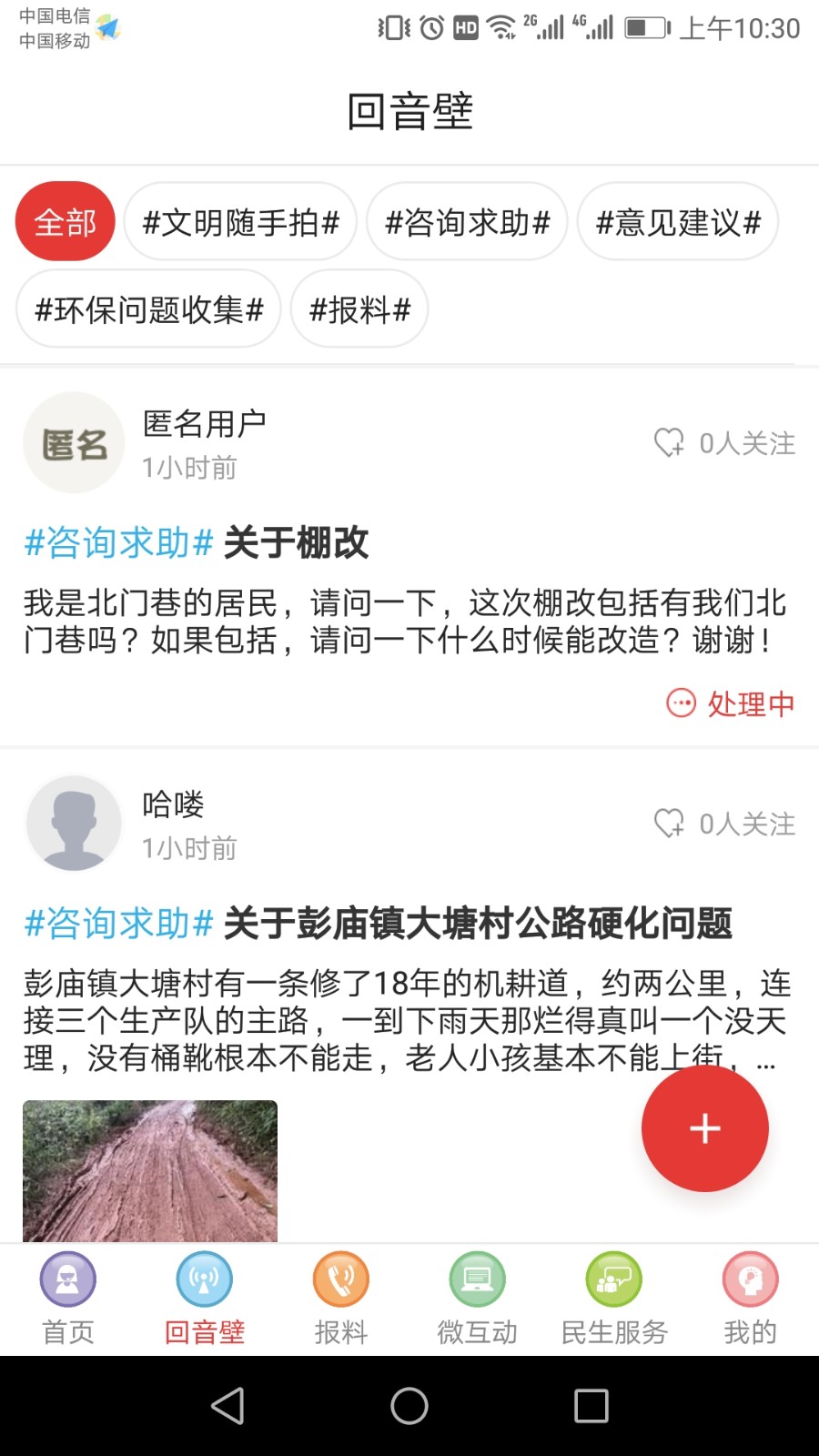819x1456 pixels.
Task: Go back with the system back button
Action: click(x=227, y=1406)
